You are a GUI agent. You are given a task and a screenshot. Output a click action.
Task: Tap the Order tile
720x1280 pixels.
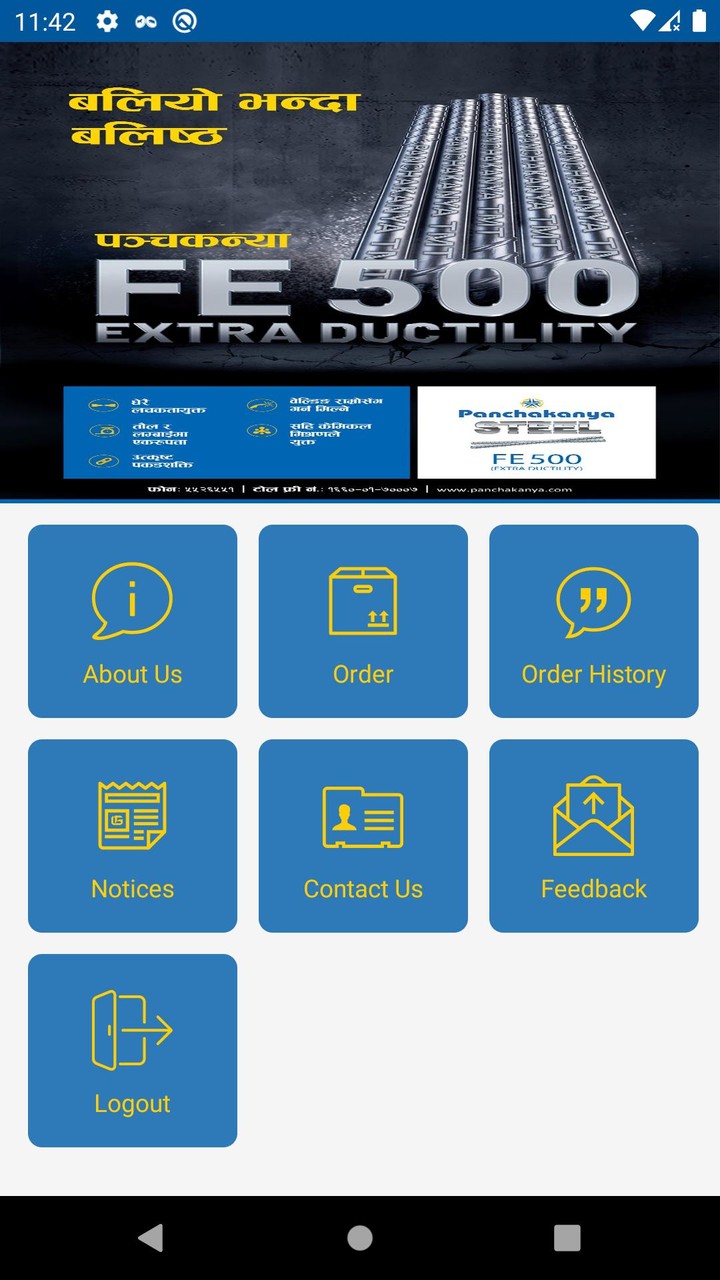pos(363,621)
